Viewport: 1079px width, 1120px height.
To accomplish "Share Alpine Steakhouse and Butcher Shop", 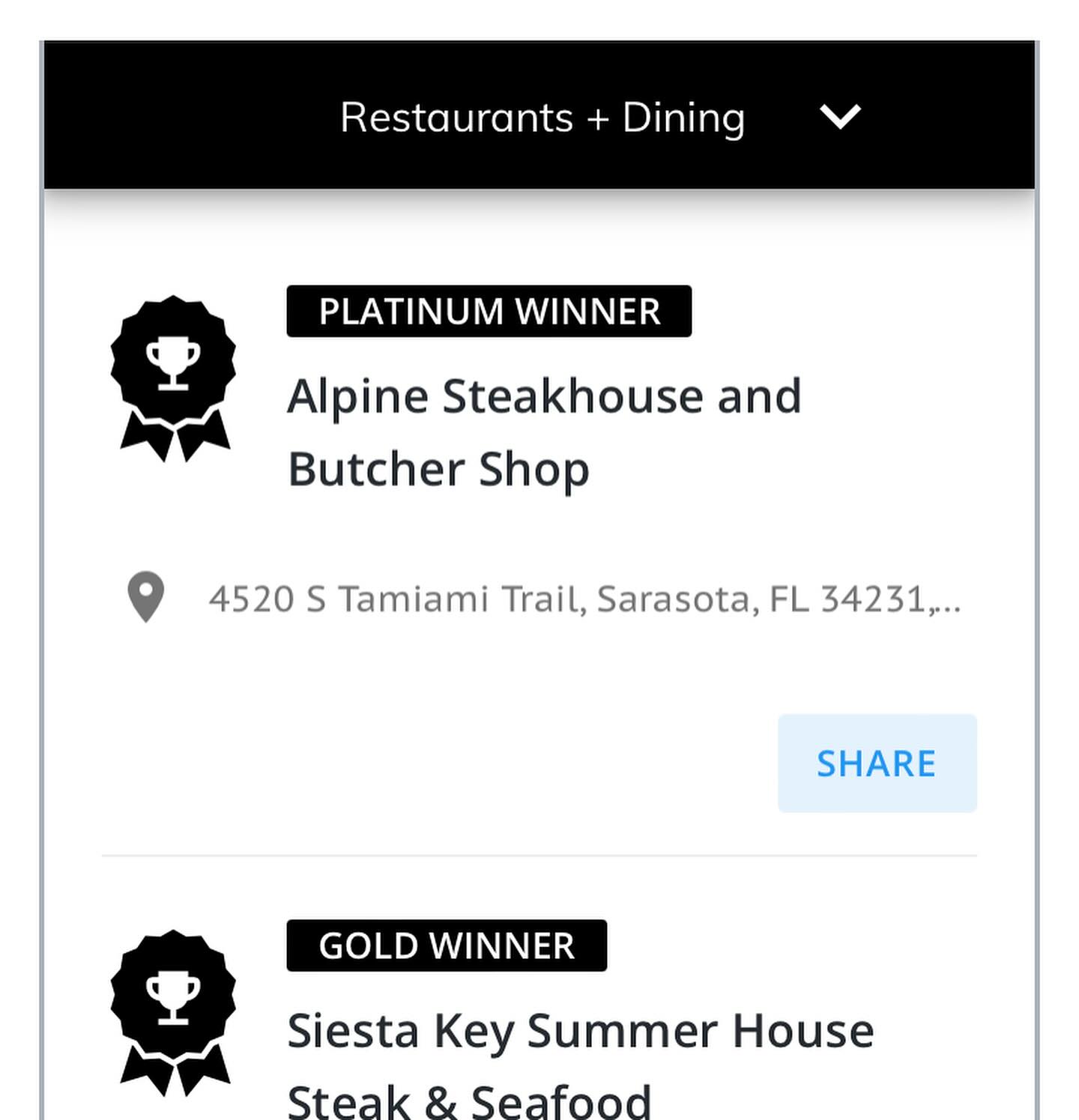I will tap(877, 763).
